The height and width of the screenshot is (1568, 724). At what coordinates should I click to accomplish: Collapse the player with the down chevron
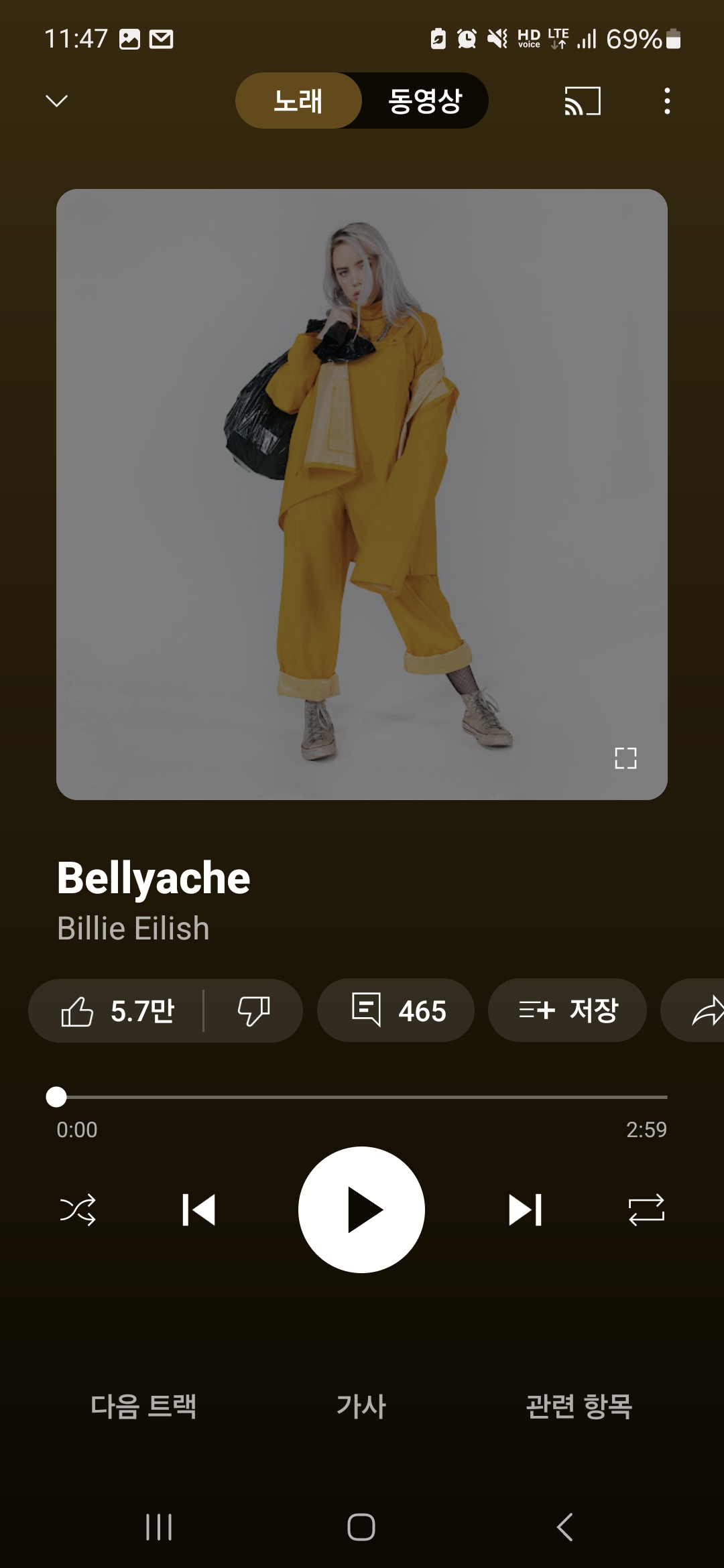coord(56,101)
